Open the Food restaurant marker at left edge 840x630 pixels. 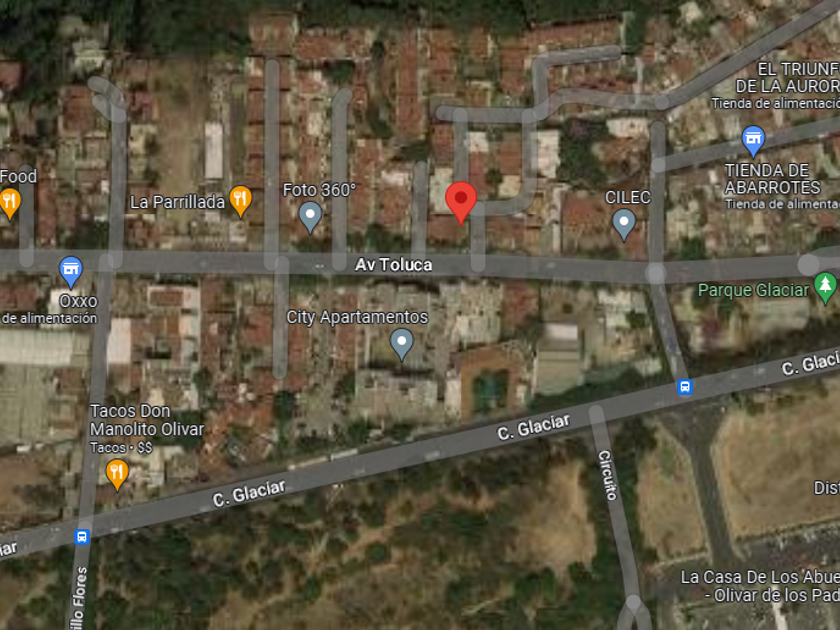(9, 204)
